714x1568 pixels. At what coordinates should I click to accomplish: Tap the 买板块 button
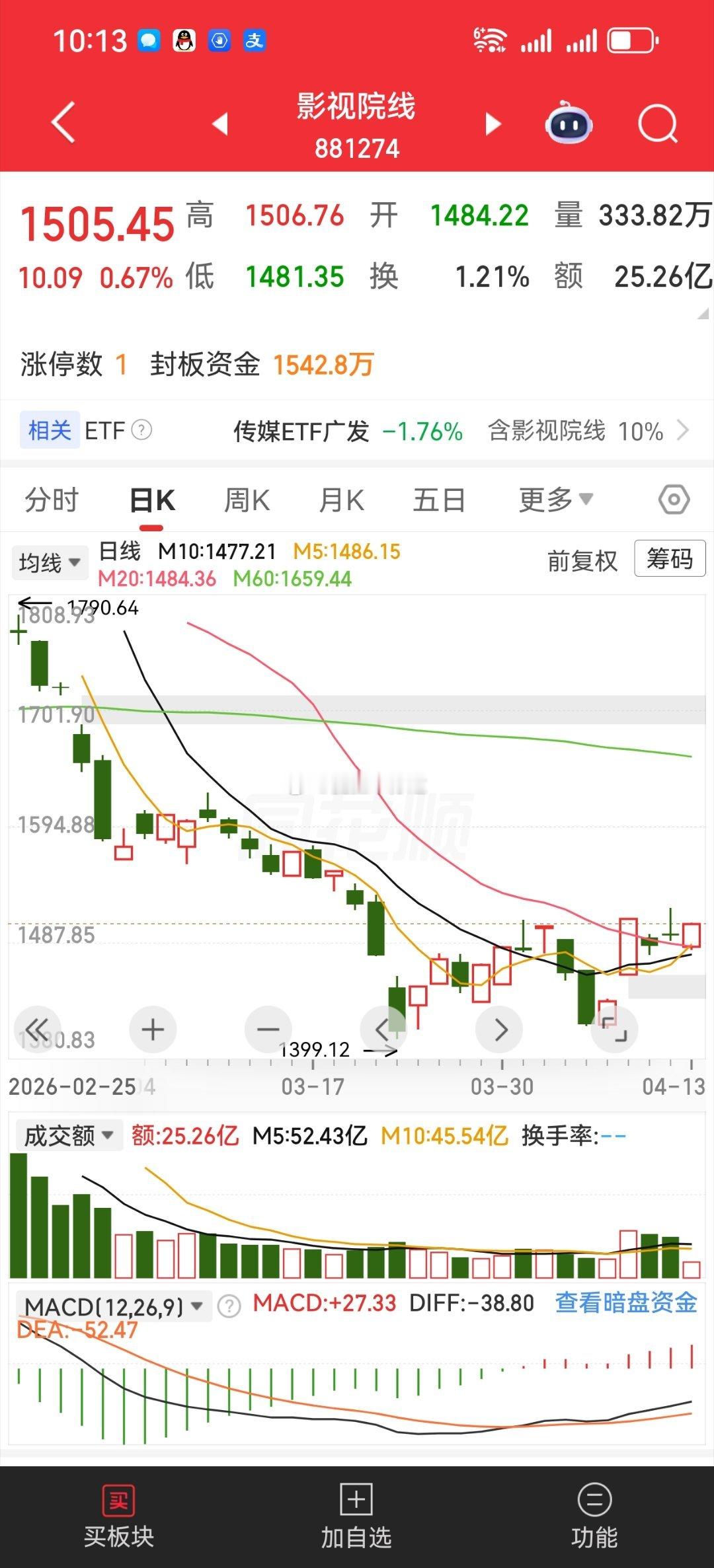click(119, 1513)
